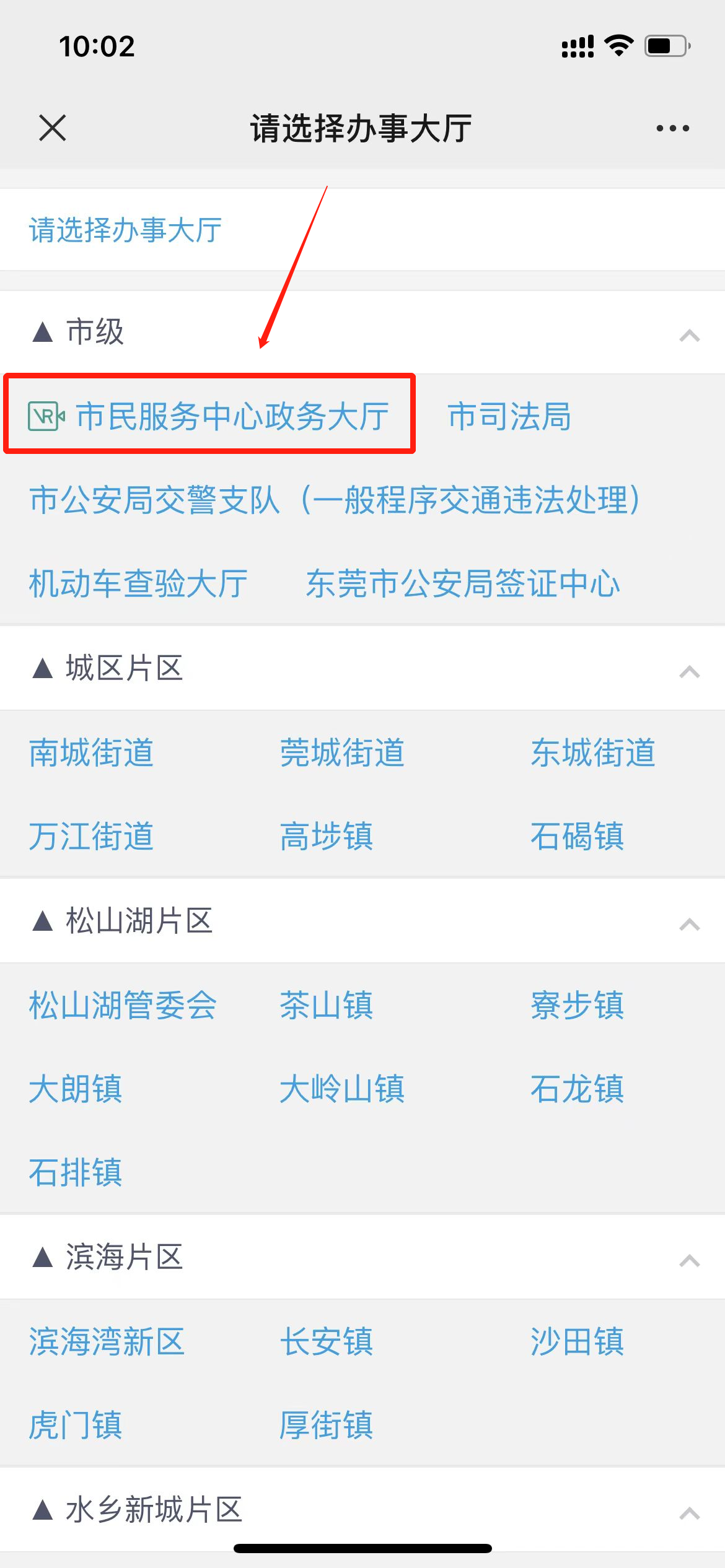
Task: Collapse the 城区片区 section
Action: [689, 671]
